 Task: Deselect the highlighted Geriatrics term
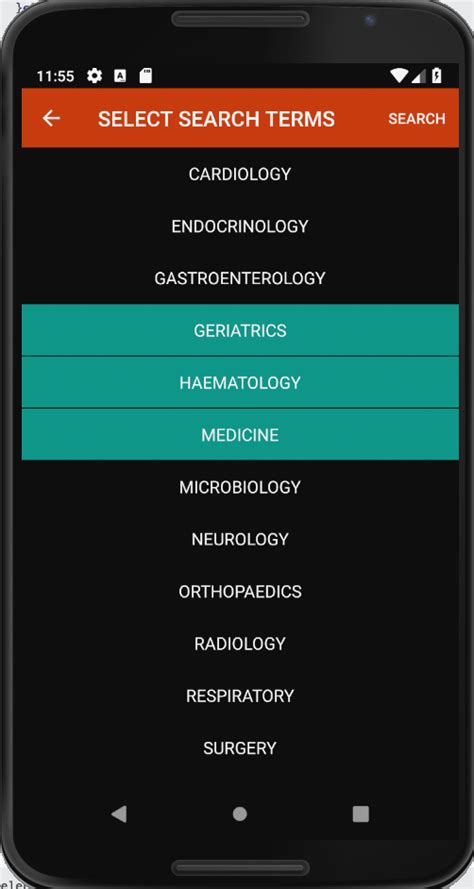pyautogui.click(x=240, y=331)
